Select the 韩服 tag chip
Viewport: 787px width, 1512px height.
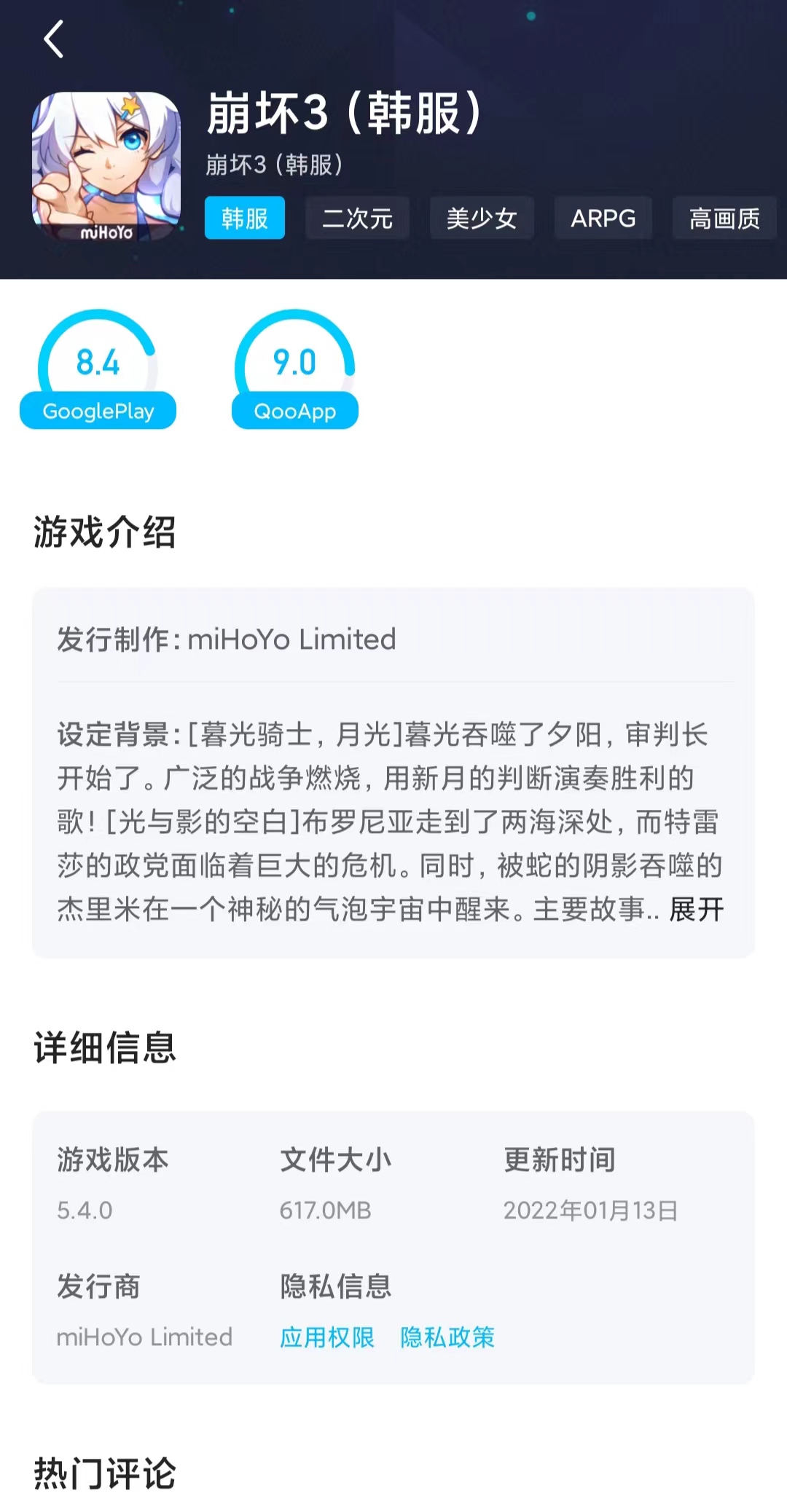coord(244,218)
